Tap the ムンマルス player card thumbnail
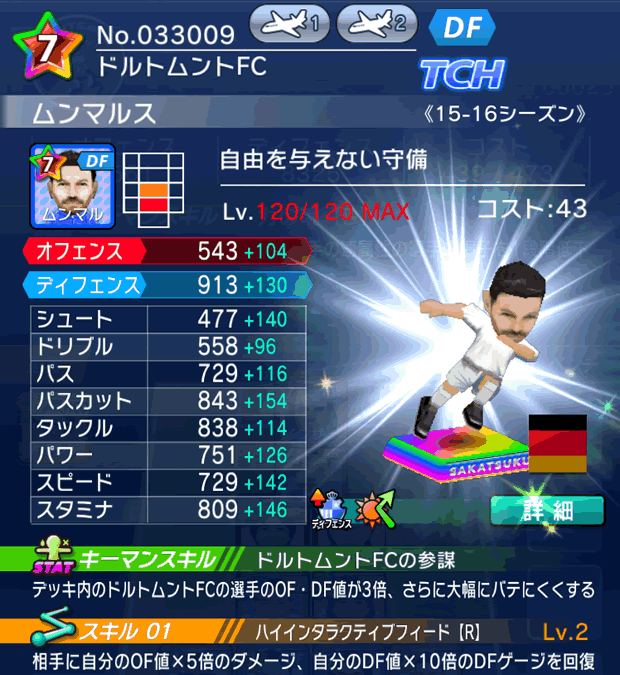 point(73,186)
